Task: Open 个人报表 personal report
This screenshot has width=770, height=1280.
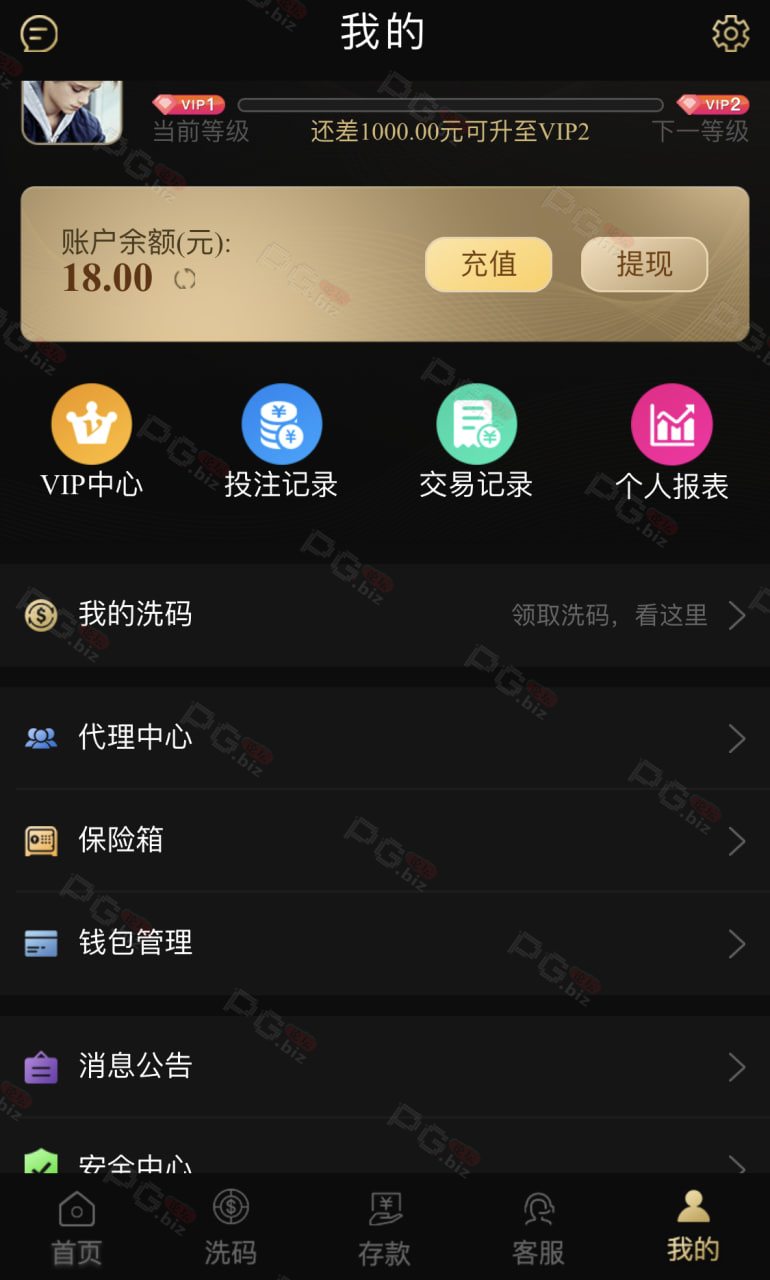Action: tap(671, 442)
